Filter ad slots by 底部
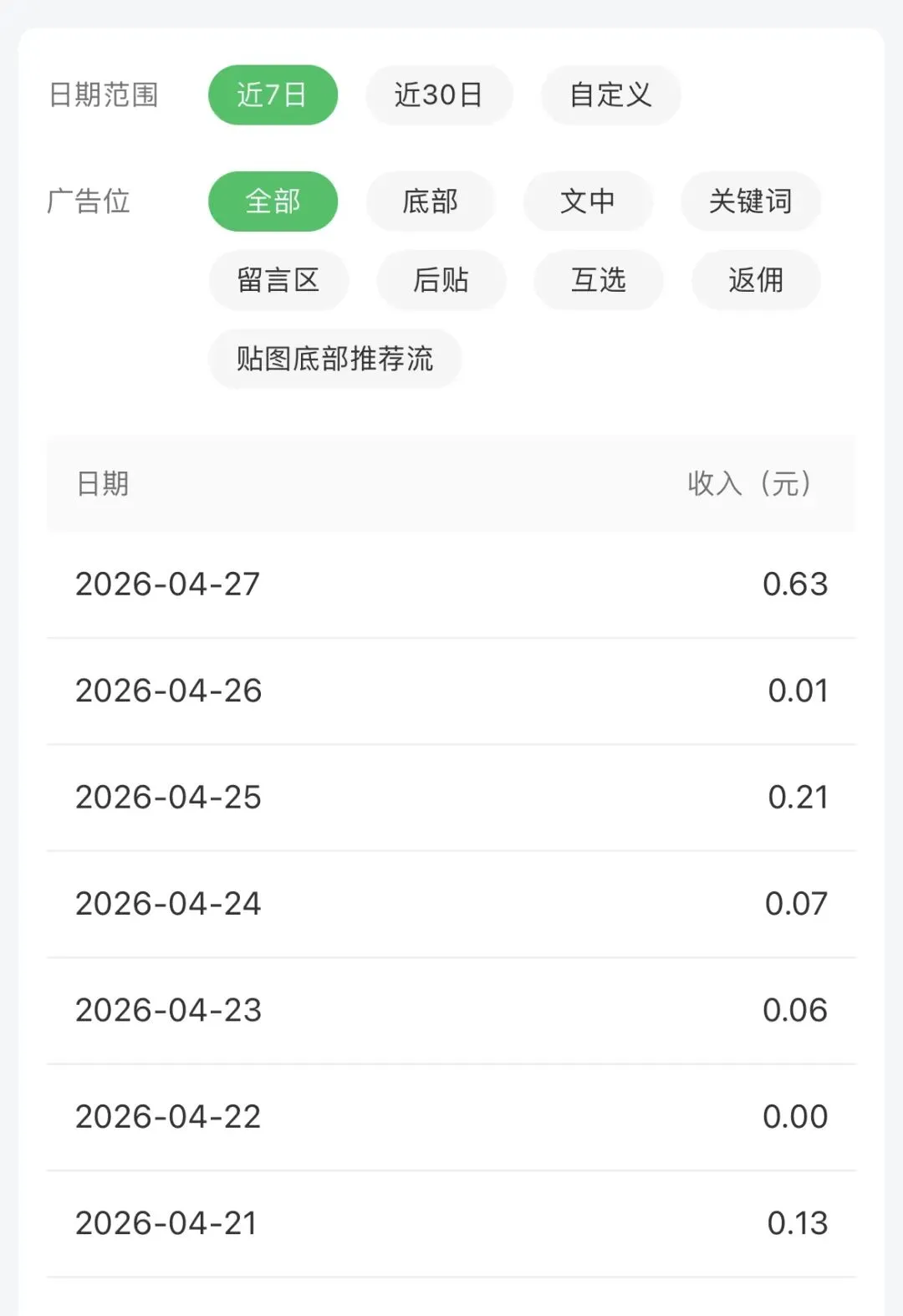The image size is (903, 1316). coord(430,201)
